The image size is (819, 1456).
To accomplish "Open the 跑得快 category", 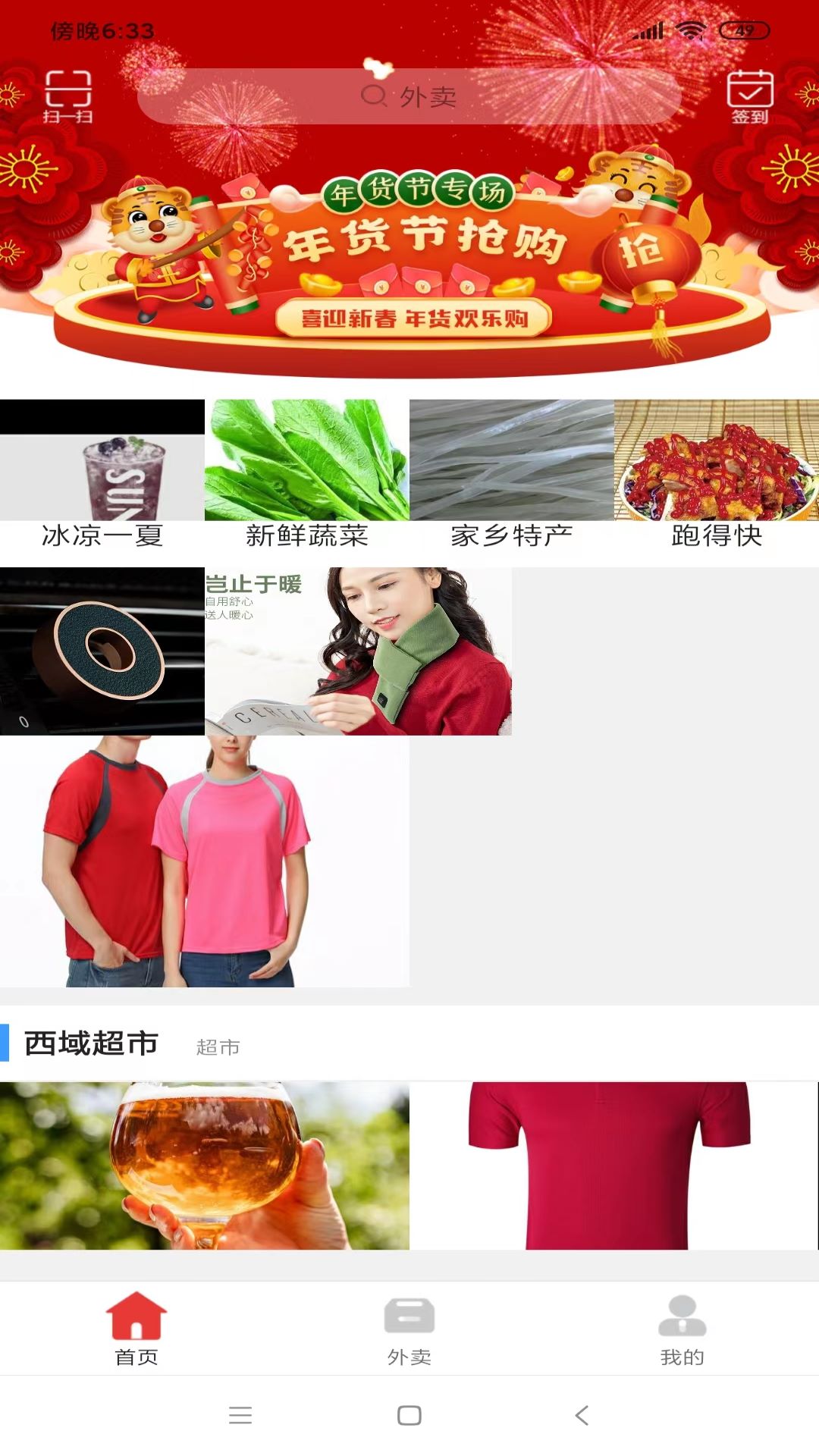I will 717,474.
